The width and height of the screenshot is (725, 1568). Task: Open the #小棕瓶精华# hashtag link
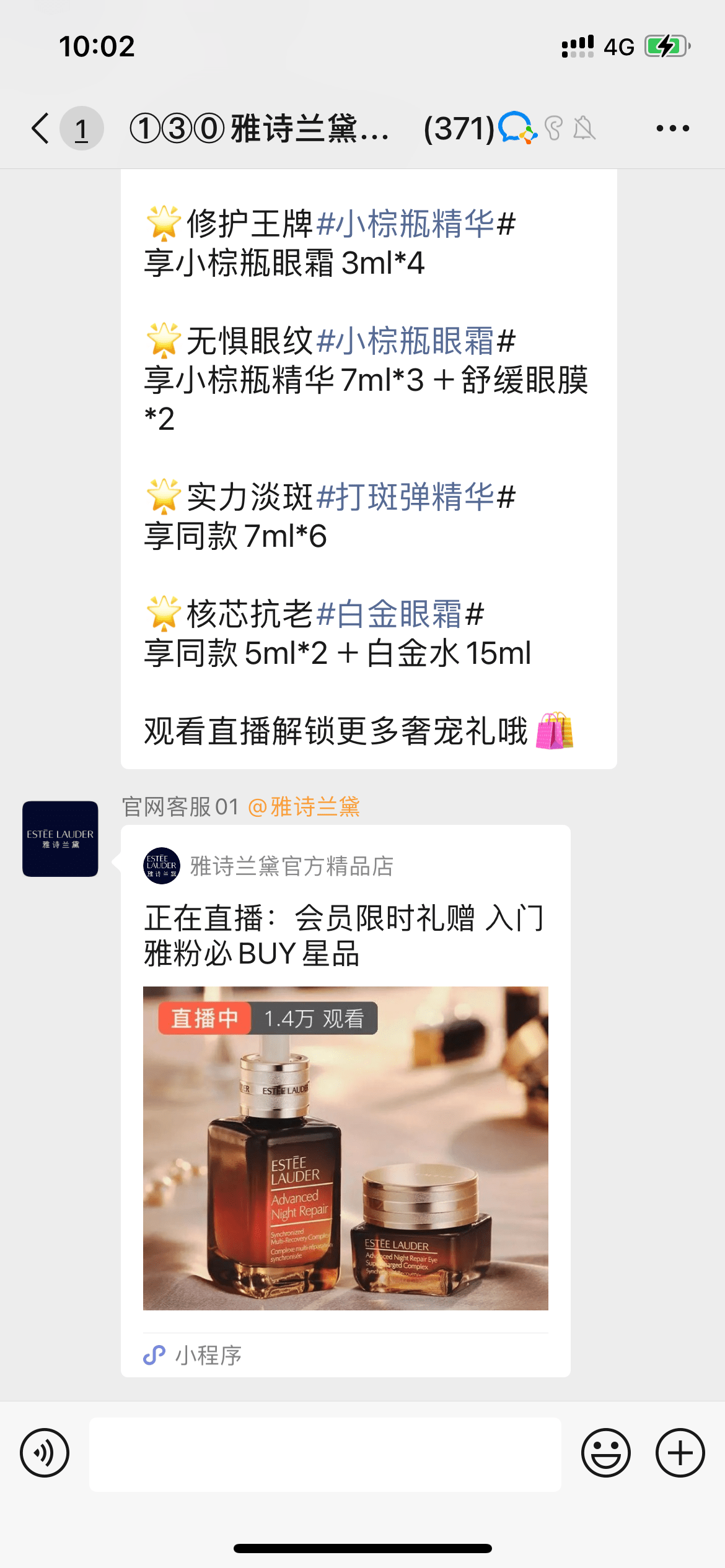pos(415,224)
